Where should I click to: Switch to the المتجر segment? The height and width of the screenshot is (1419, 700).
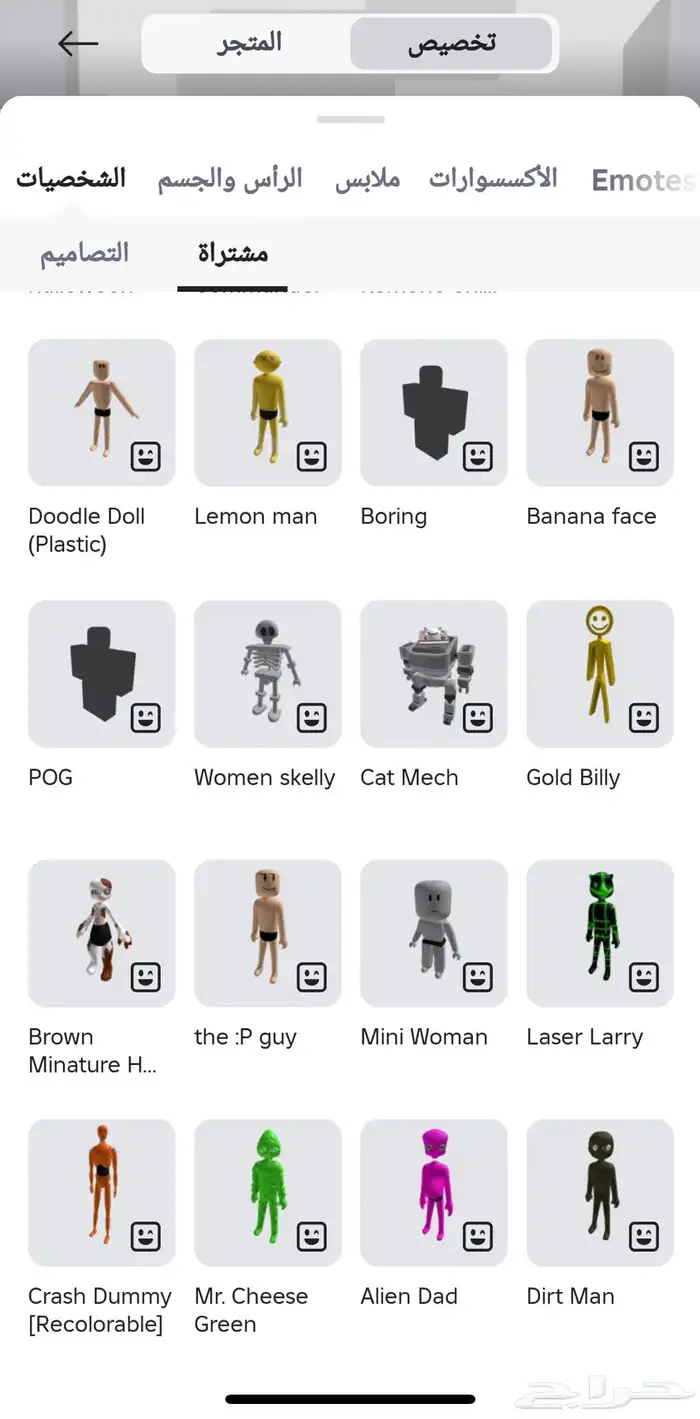[x=250, y=43]
